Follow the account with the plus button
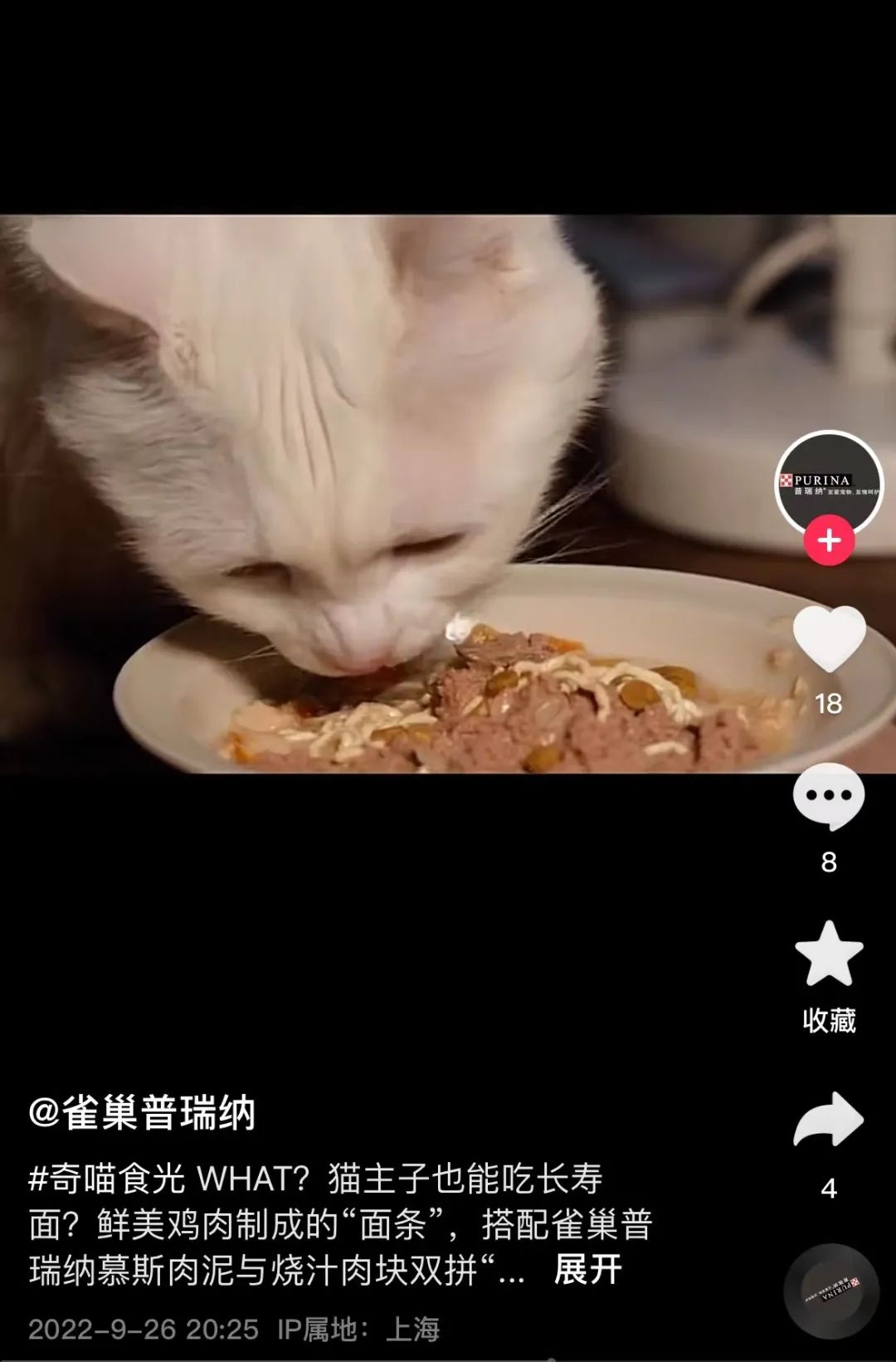The height and width of the screenshot is (1362, 896). pos(829,540)
